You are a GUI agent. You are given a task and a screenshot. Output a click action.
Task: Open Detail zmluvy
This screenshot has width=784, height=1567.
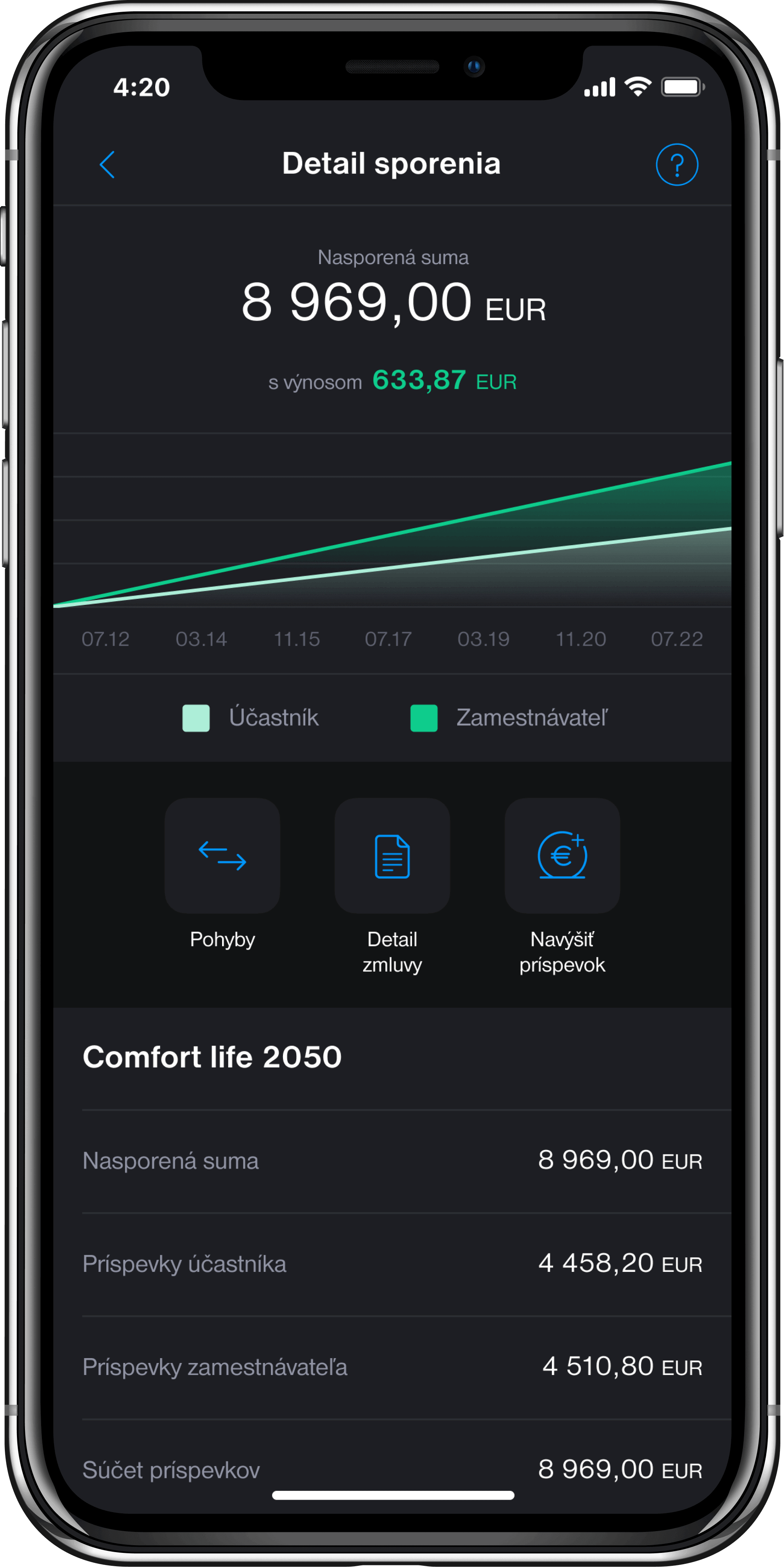click(392, 856)
